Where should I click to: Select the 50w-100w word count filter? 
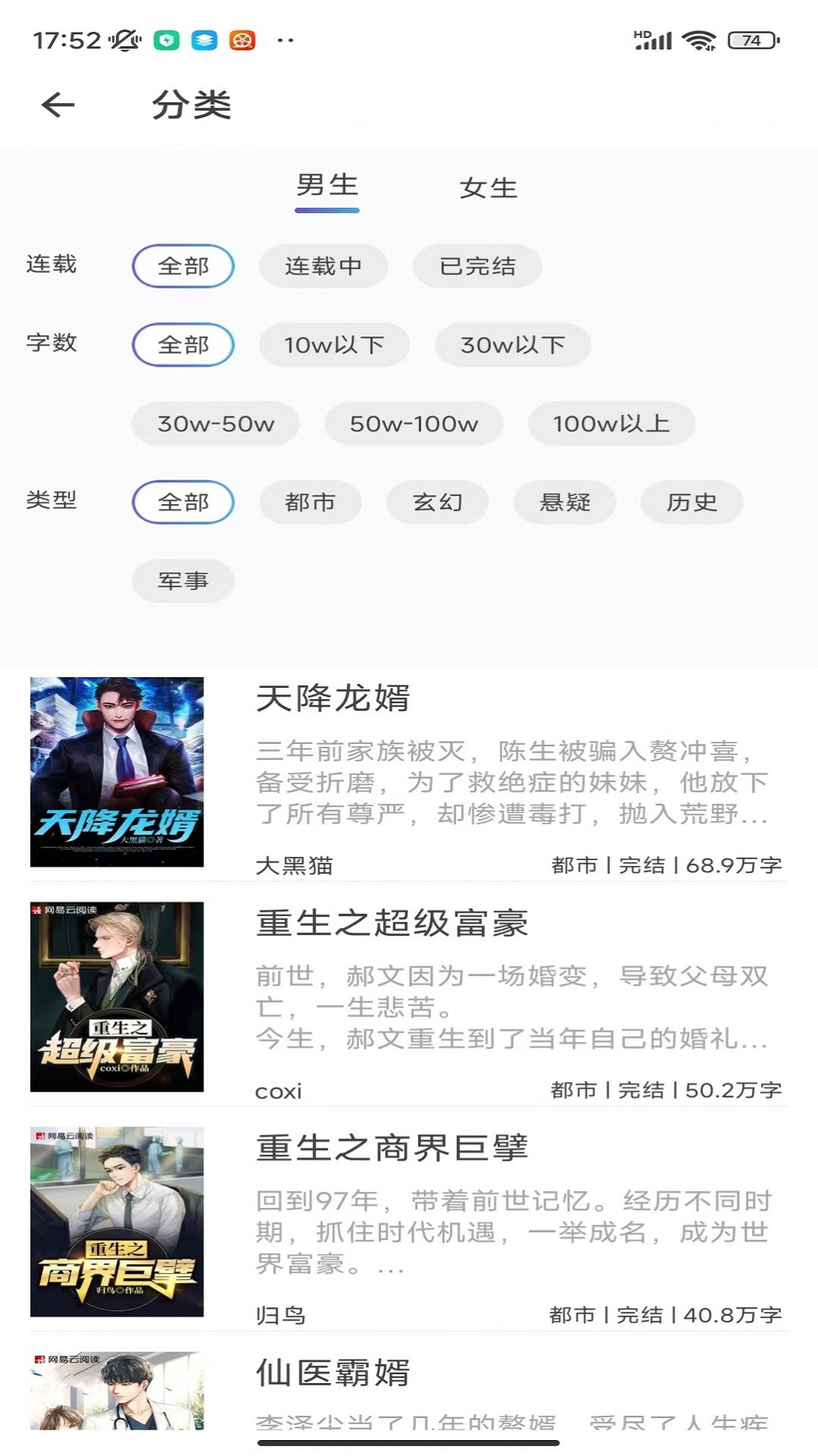[414, 424]
